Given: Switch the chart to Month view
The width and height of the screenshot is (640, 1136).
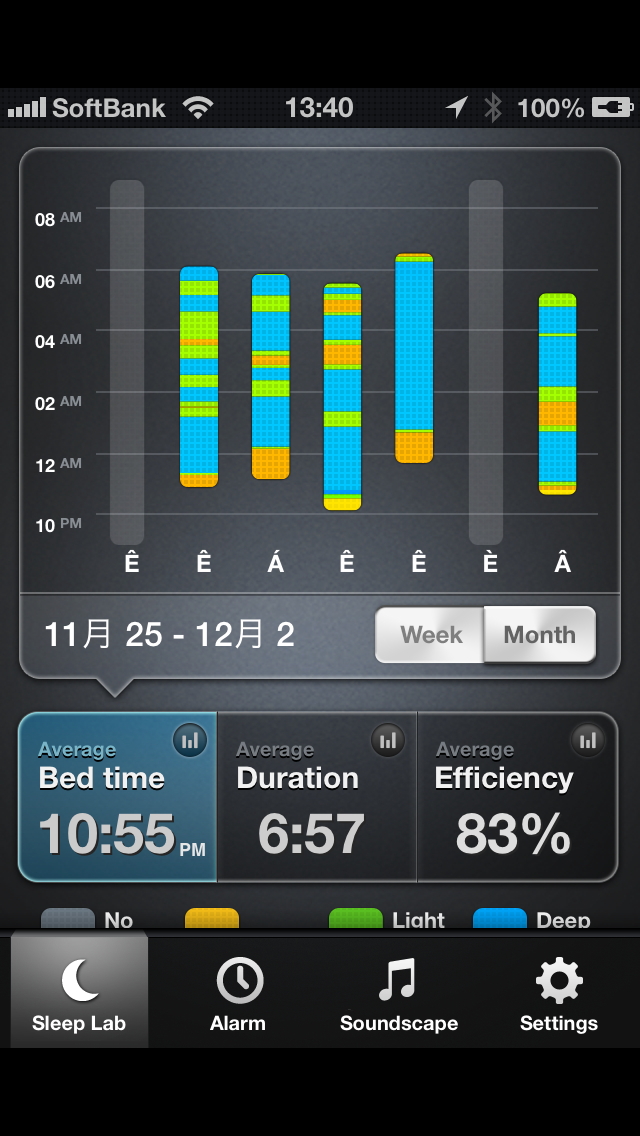Looking at the screenshot, I should tap(539, 635).
